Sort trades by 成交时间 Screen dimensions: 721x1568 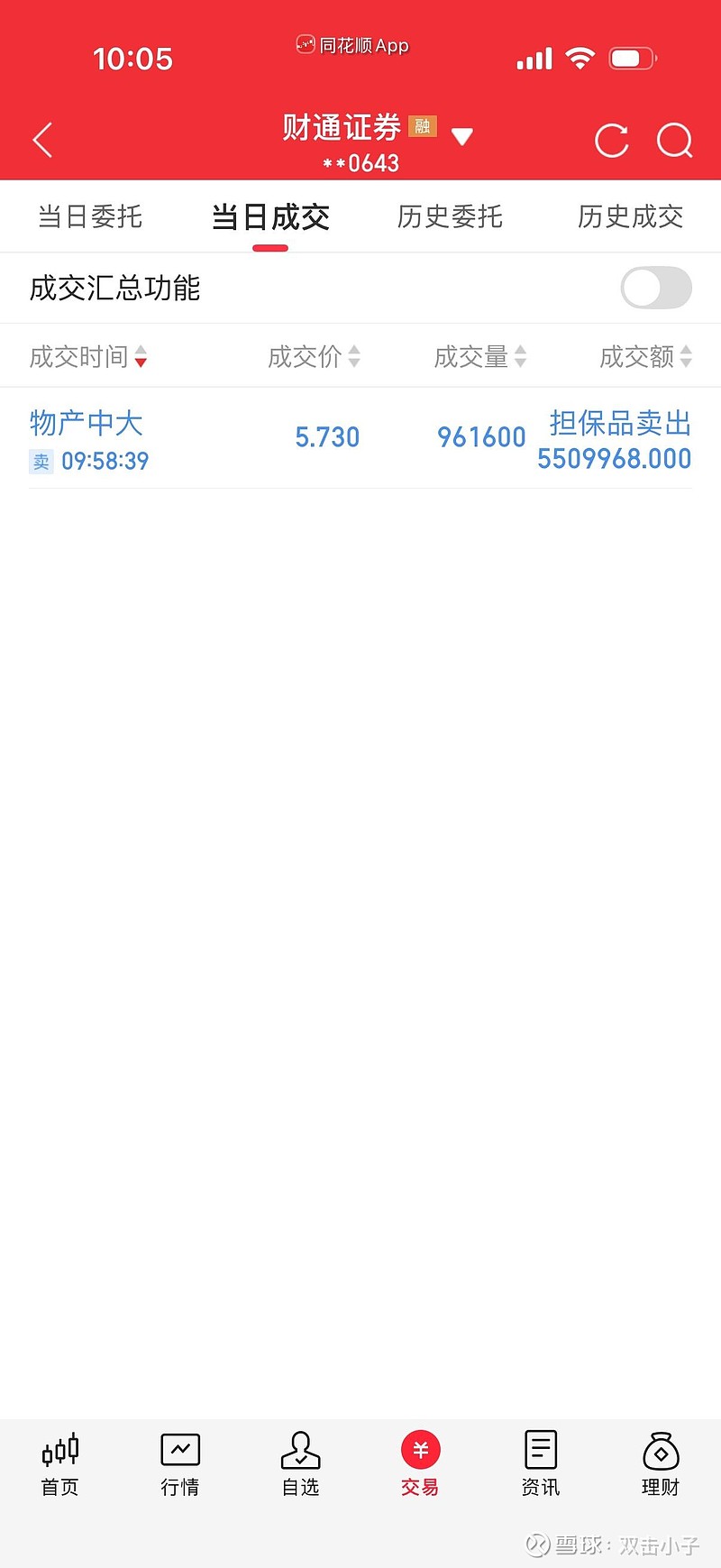coord(88,357)
